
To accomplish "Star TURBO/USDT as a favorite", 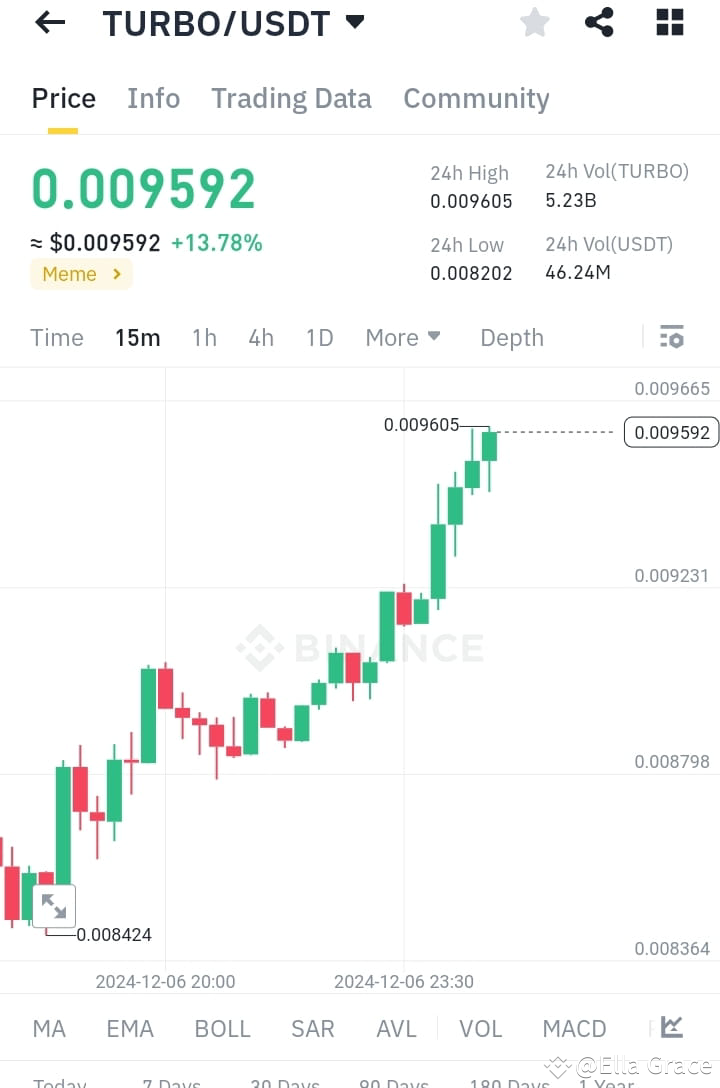I will click(534, 22).
